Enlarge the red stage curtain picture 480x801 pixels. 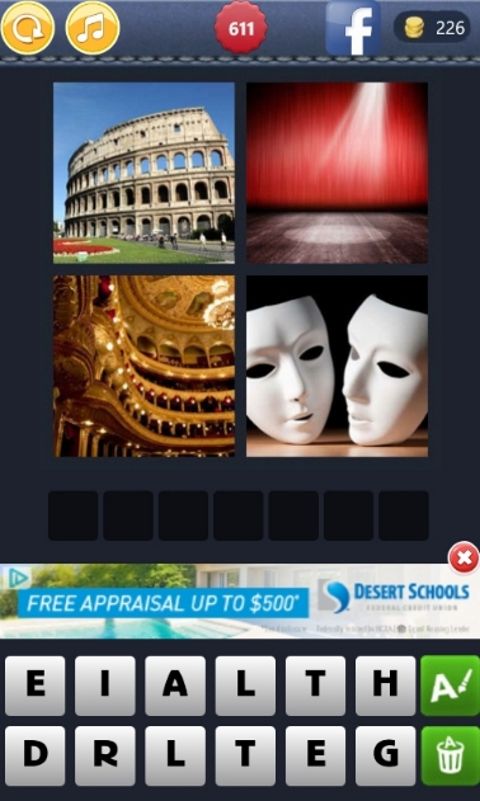click(337, 173)
